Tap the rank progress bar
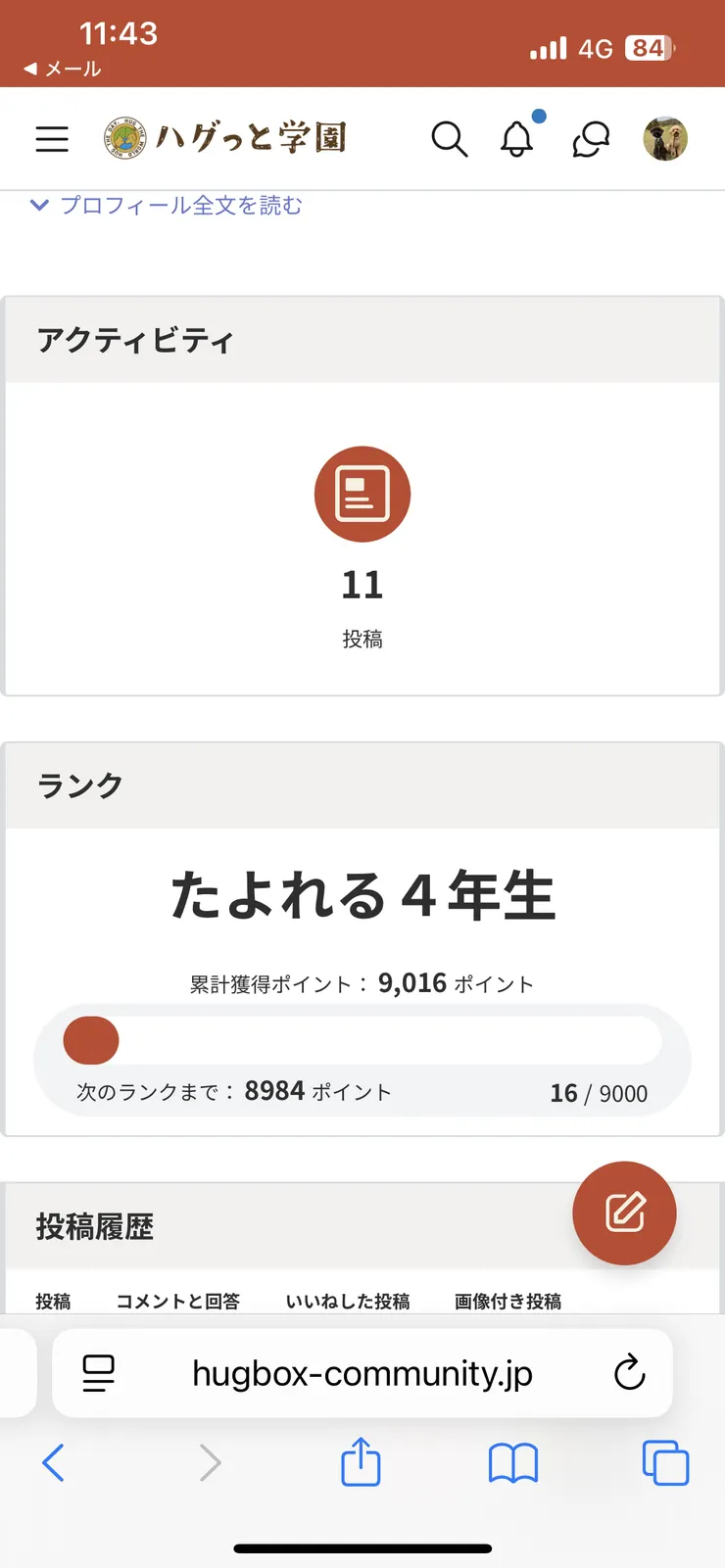The image size is (725, 1568). point(362,1040)
